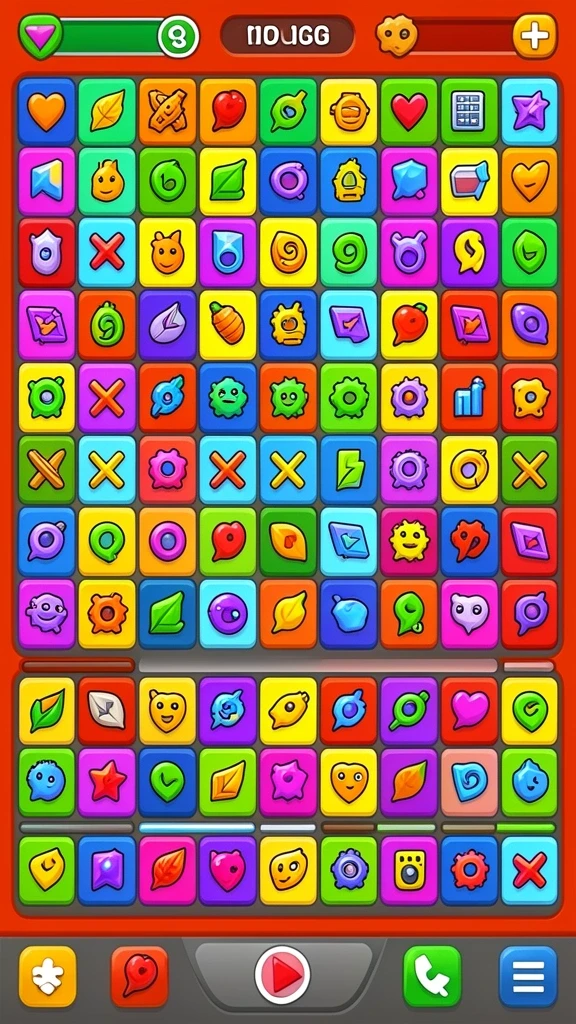This screenshot has height=1024, width=576.
Task: Tap the red speech bubble button in bottom bar
Action: (140, 976)
